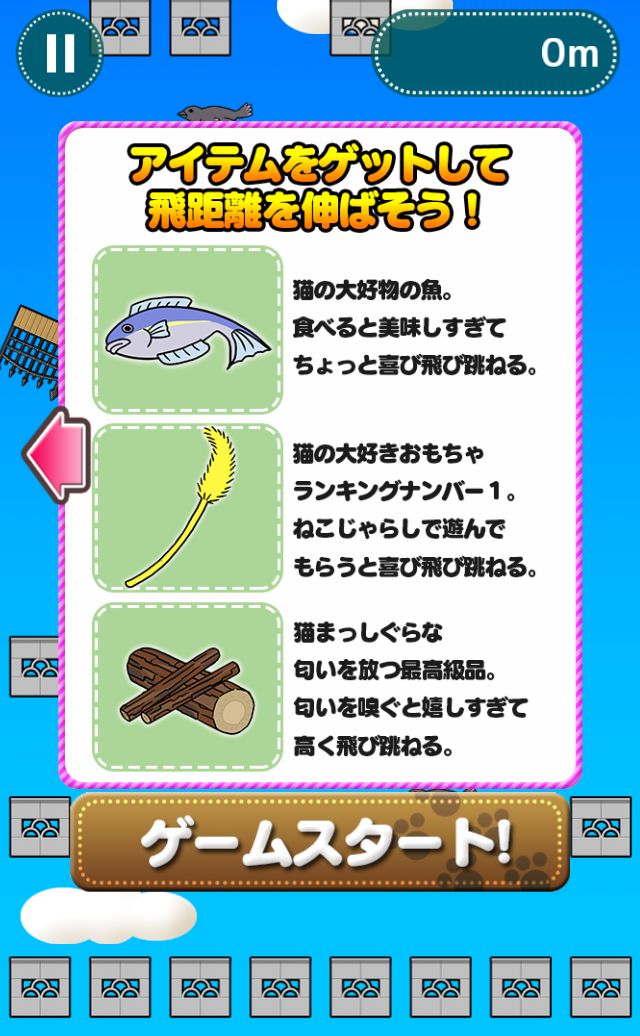Tap the ゲームスタート! button
Screen dimensions: 640x1036
pos(320,842)
